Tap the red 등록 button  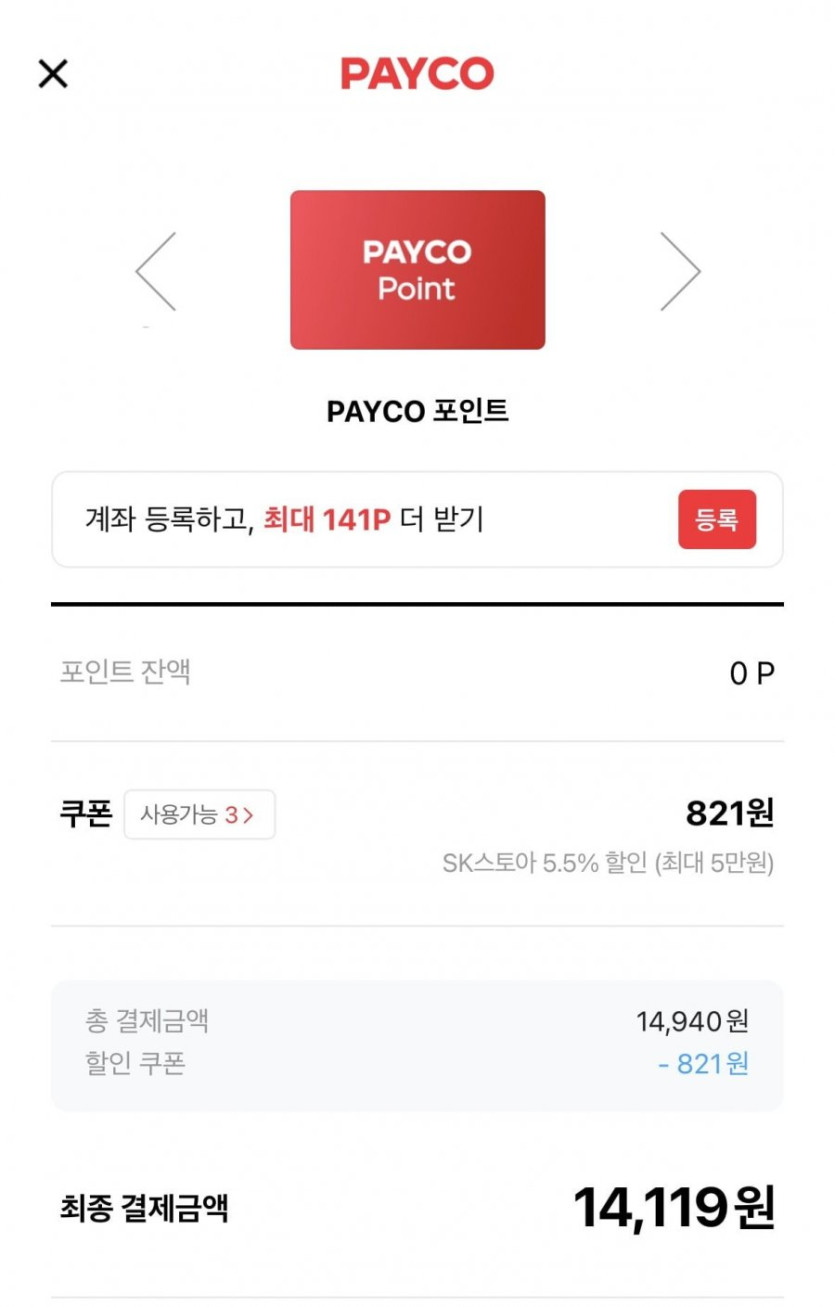coord(716,520)
